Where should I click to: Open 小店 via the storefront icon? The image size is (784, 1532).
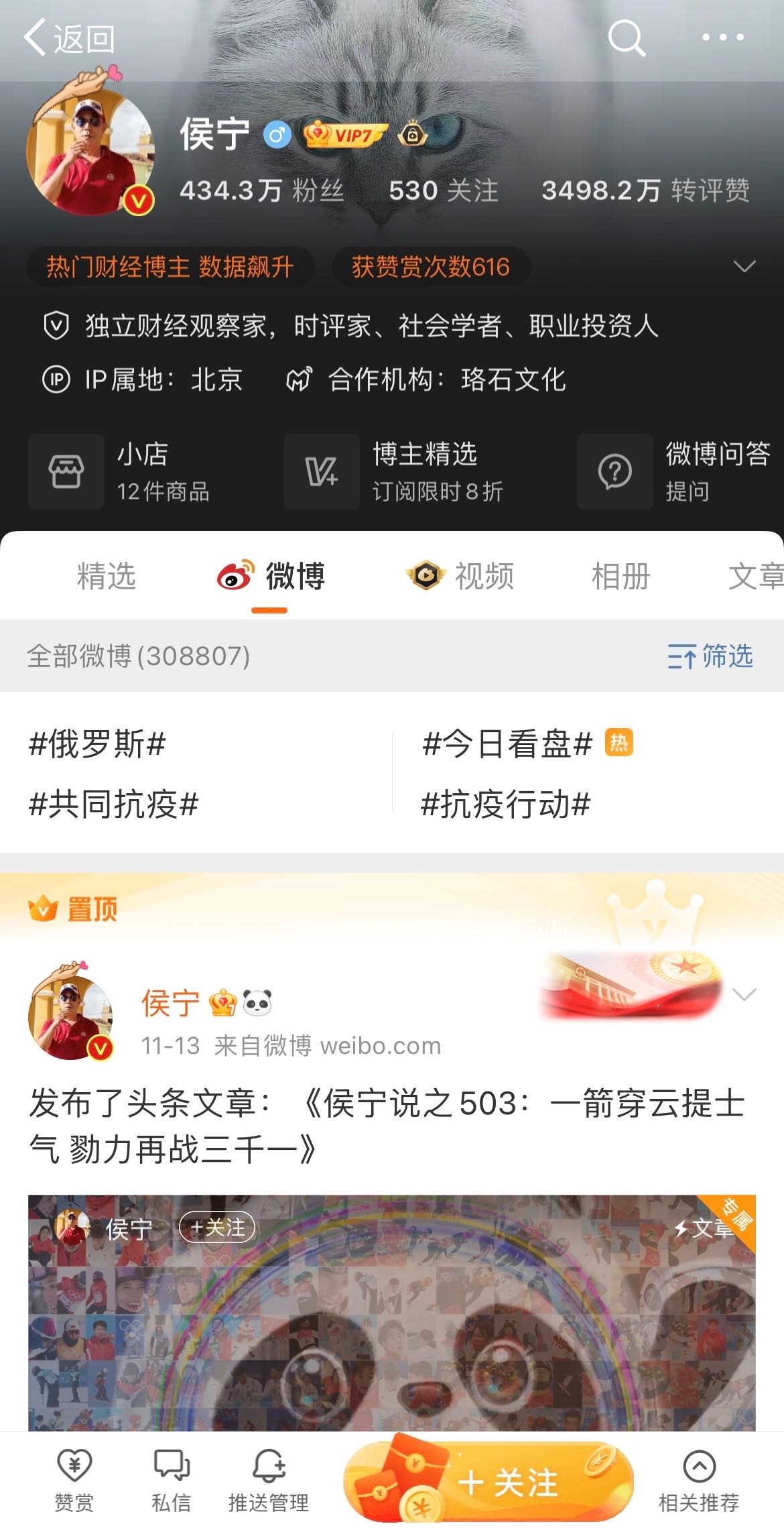point(66,471)
